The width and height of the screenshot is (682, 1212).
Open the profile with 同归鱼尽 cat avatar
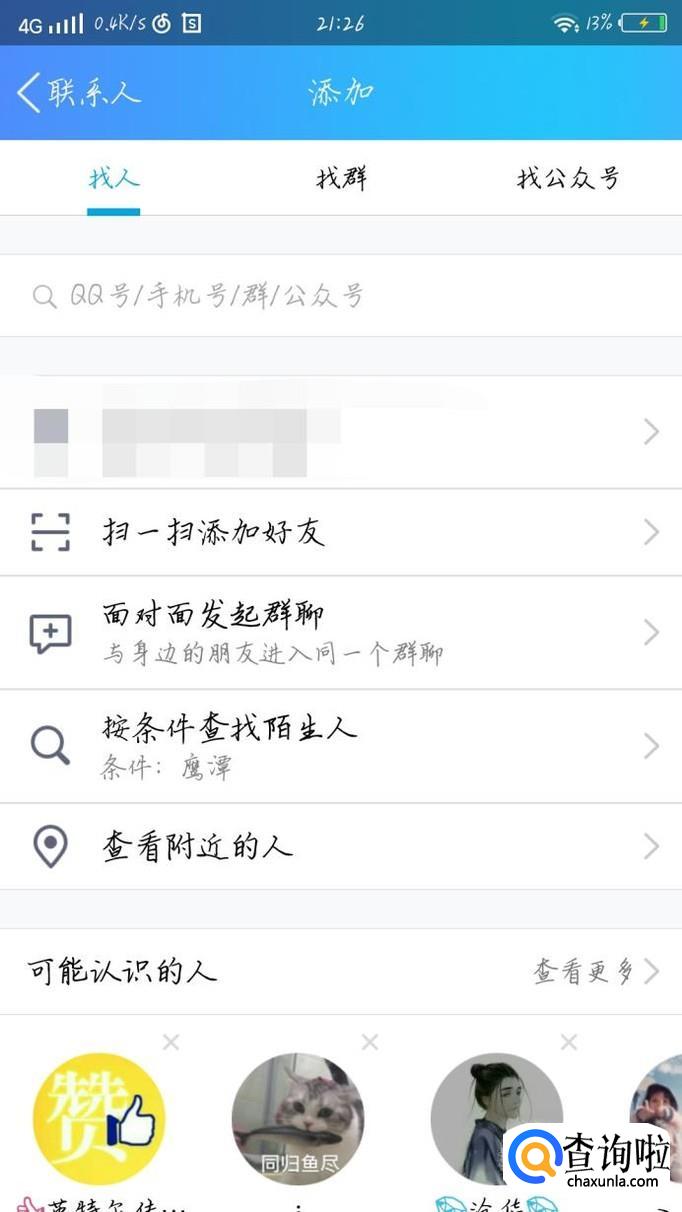[x=298, y=1120]
